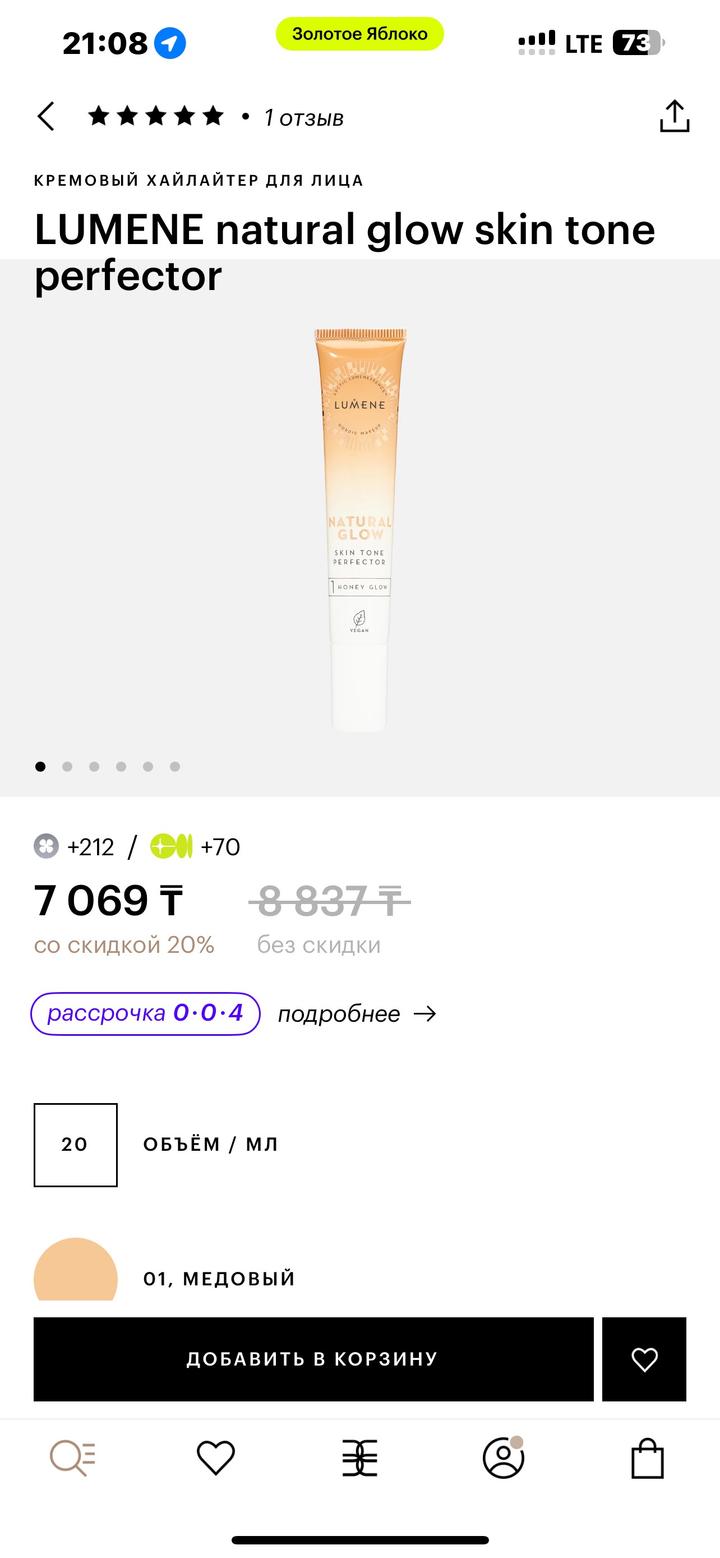Switch to the profile tab
This screenshot has width=720, height=1558.
[503, 1458]
